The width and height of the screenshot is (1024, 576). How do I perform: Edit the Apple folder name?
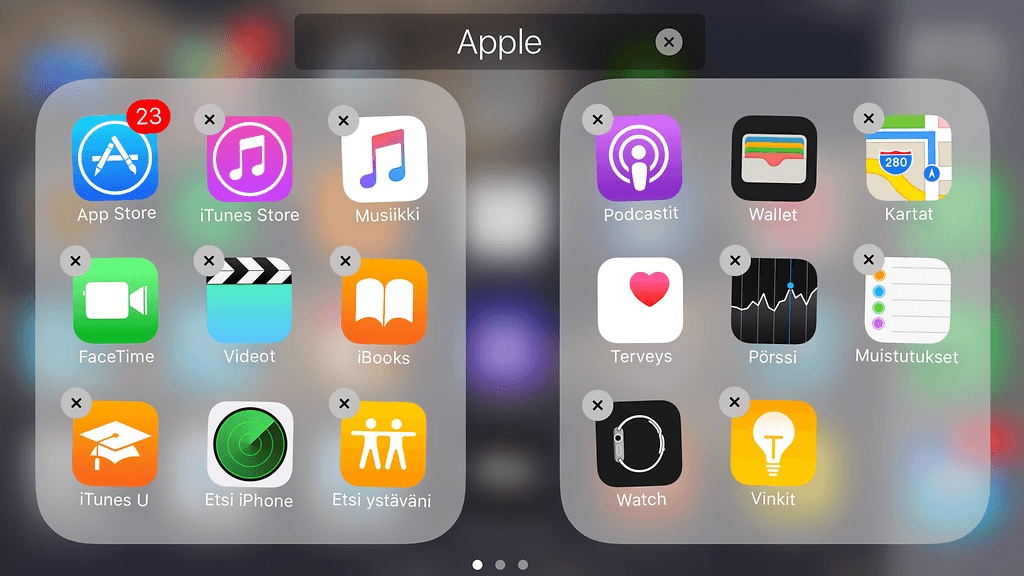pos(499,42)
